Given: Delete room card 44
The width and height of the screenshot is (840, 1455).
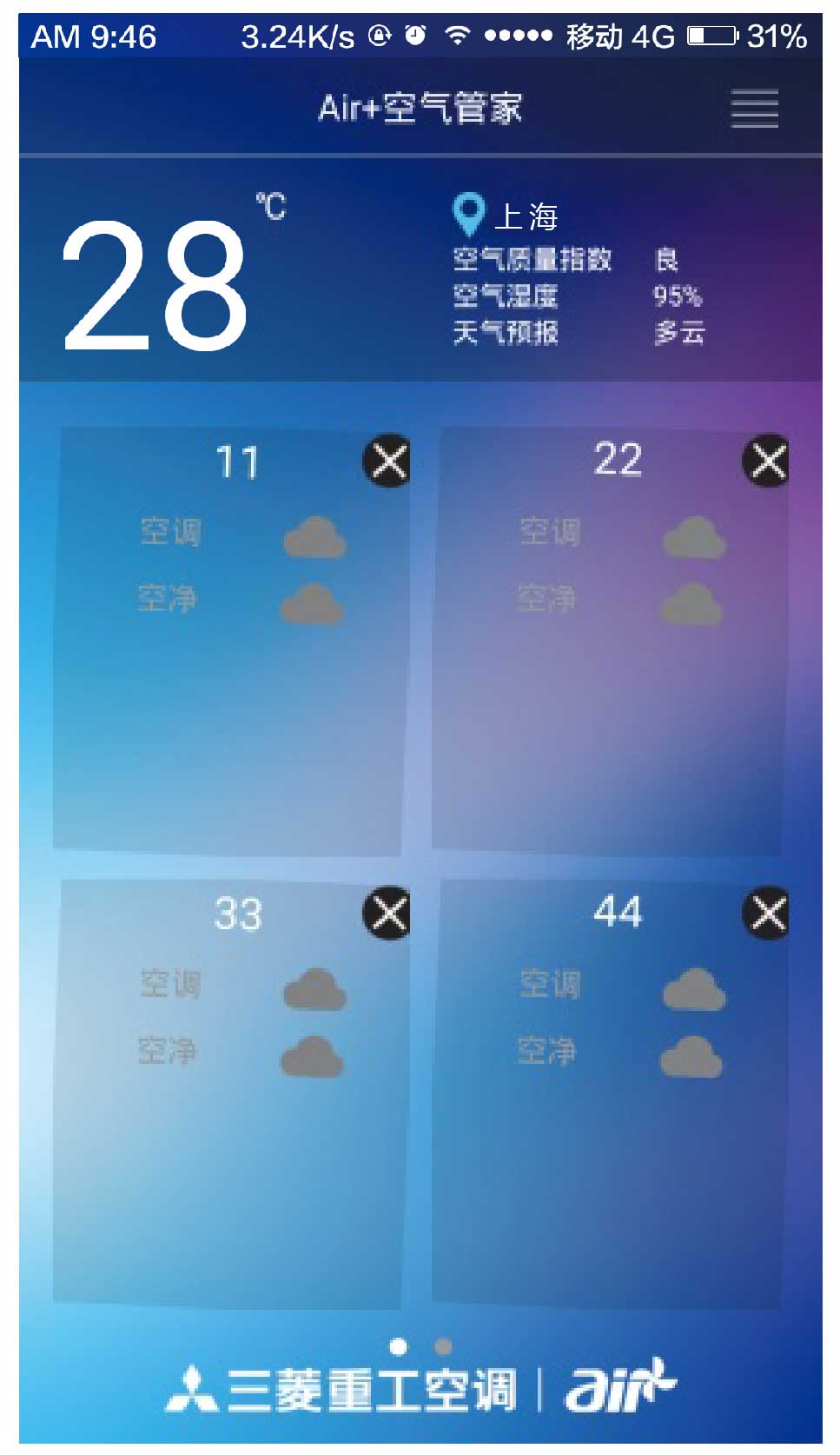Looking at the screenshot, I should pyautogui.click(x=767, y=914).
